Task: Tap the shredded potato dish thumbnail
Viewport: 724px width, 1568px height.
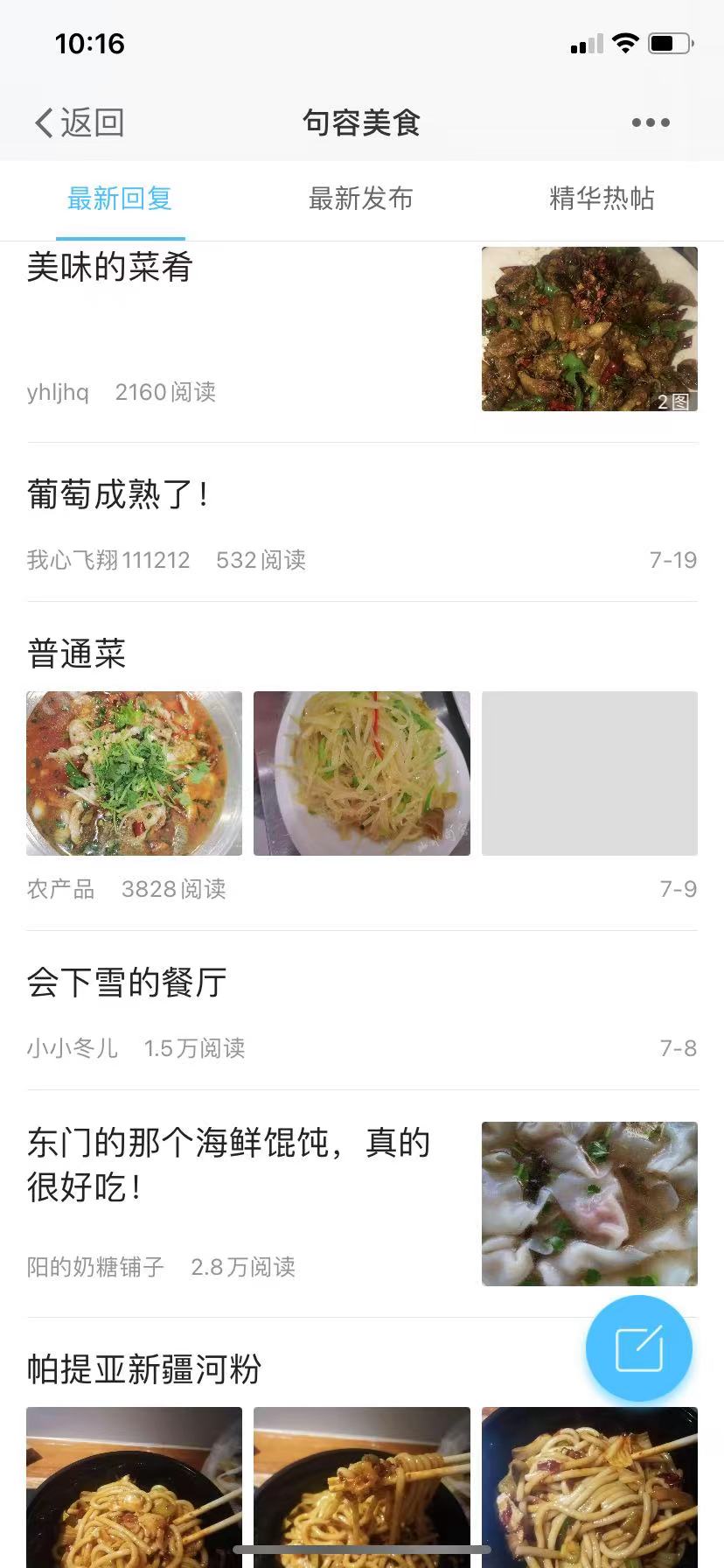Action: [x=361, y=773]
